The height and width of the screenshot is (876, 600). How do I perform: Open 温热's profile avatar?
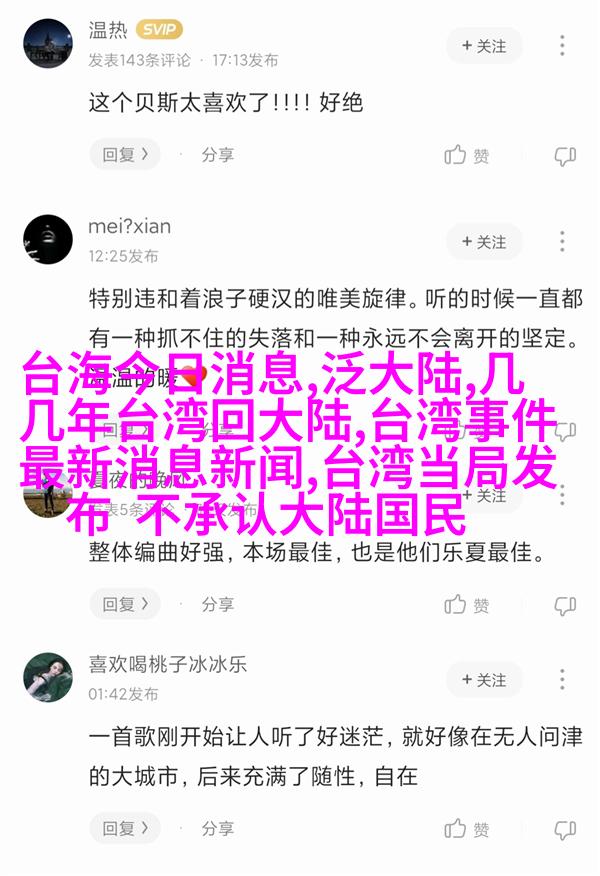pyautogui.click(x=47, y=44)
